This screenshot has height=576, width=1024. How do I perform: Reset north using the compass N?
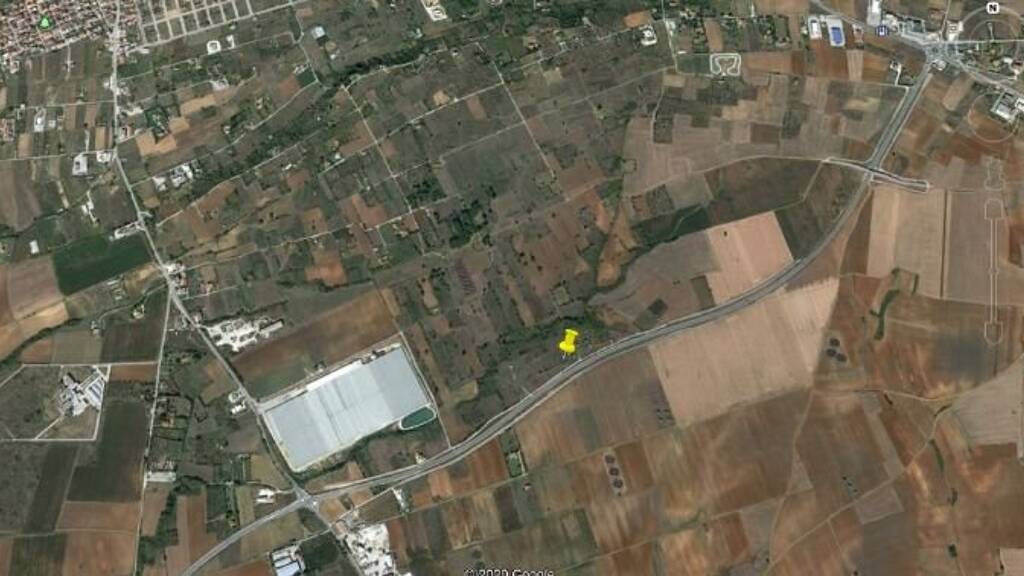click(992, 8)
